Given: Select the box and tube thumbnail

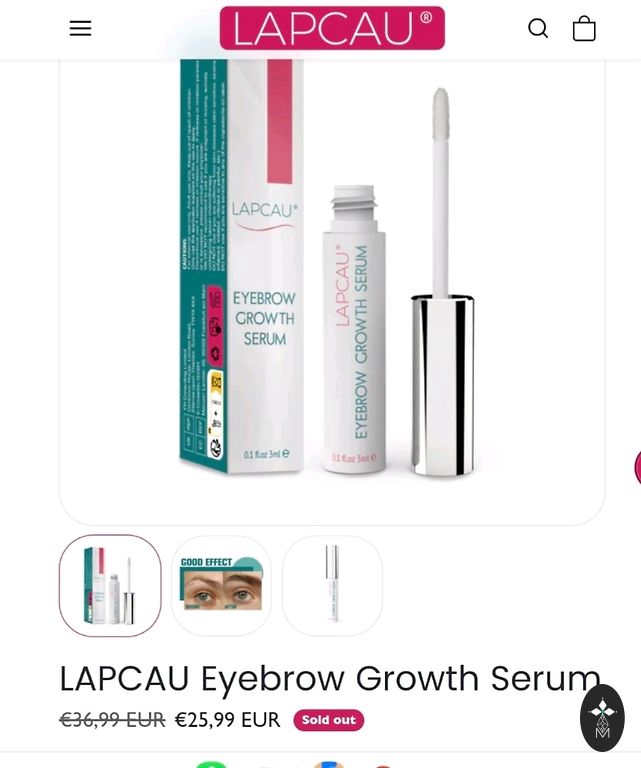Looking at the screenshot, I should tap(110, 586).
